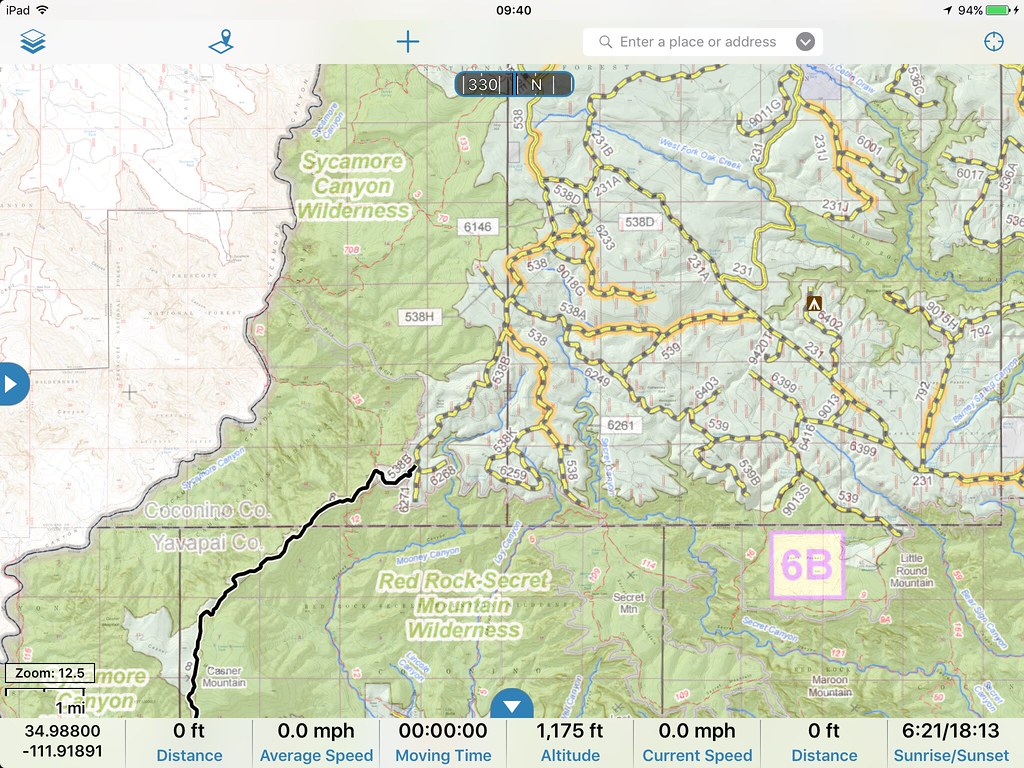Tap the coordinates readout field
The width and height of the screenshot is (1024, 768).
pos(63,743)
